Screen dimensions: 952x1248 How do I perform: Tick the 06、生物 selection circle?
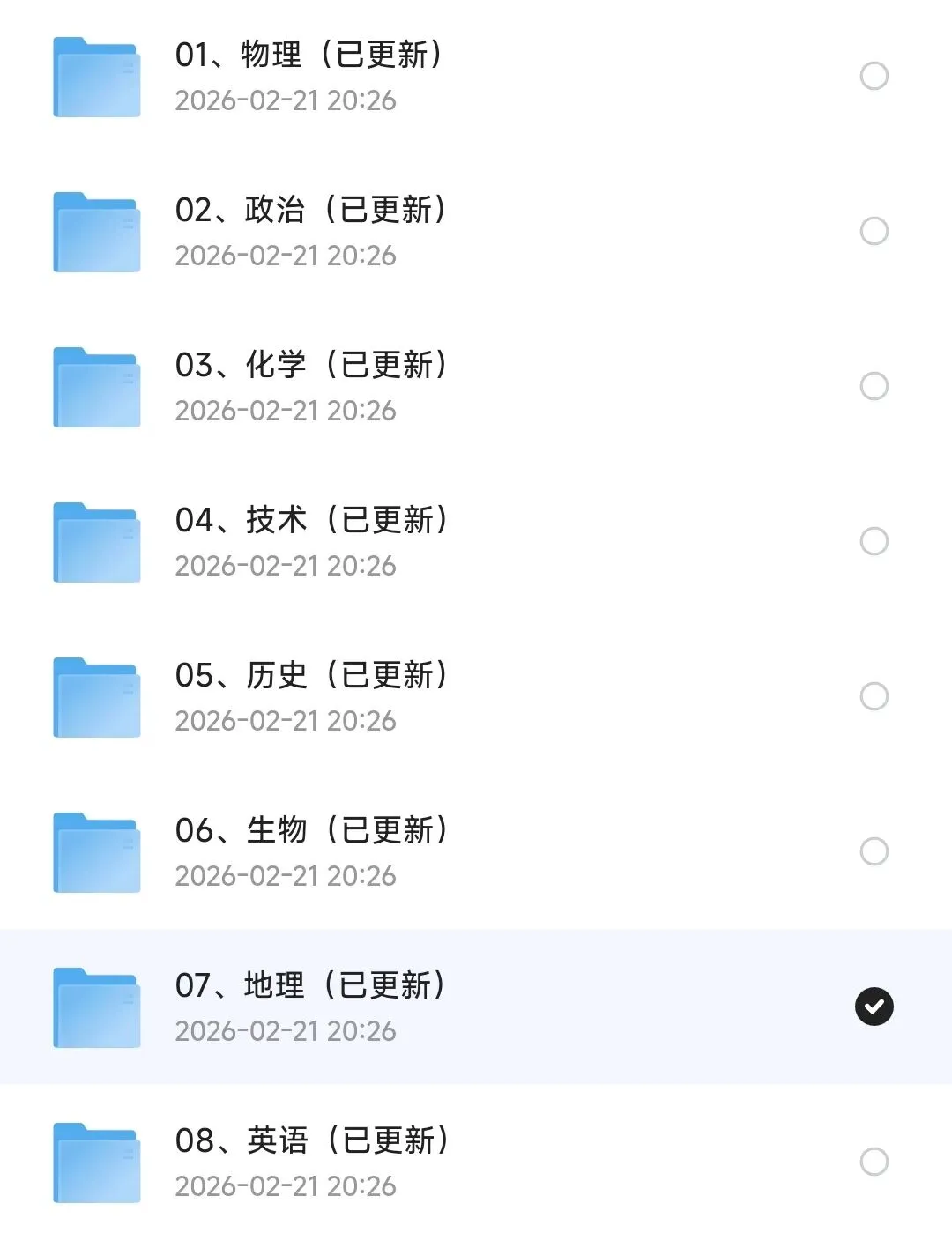pos(874,852)
